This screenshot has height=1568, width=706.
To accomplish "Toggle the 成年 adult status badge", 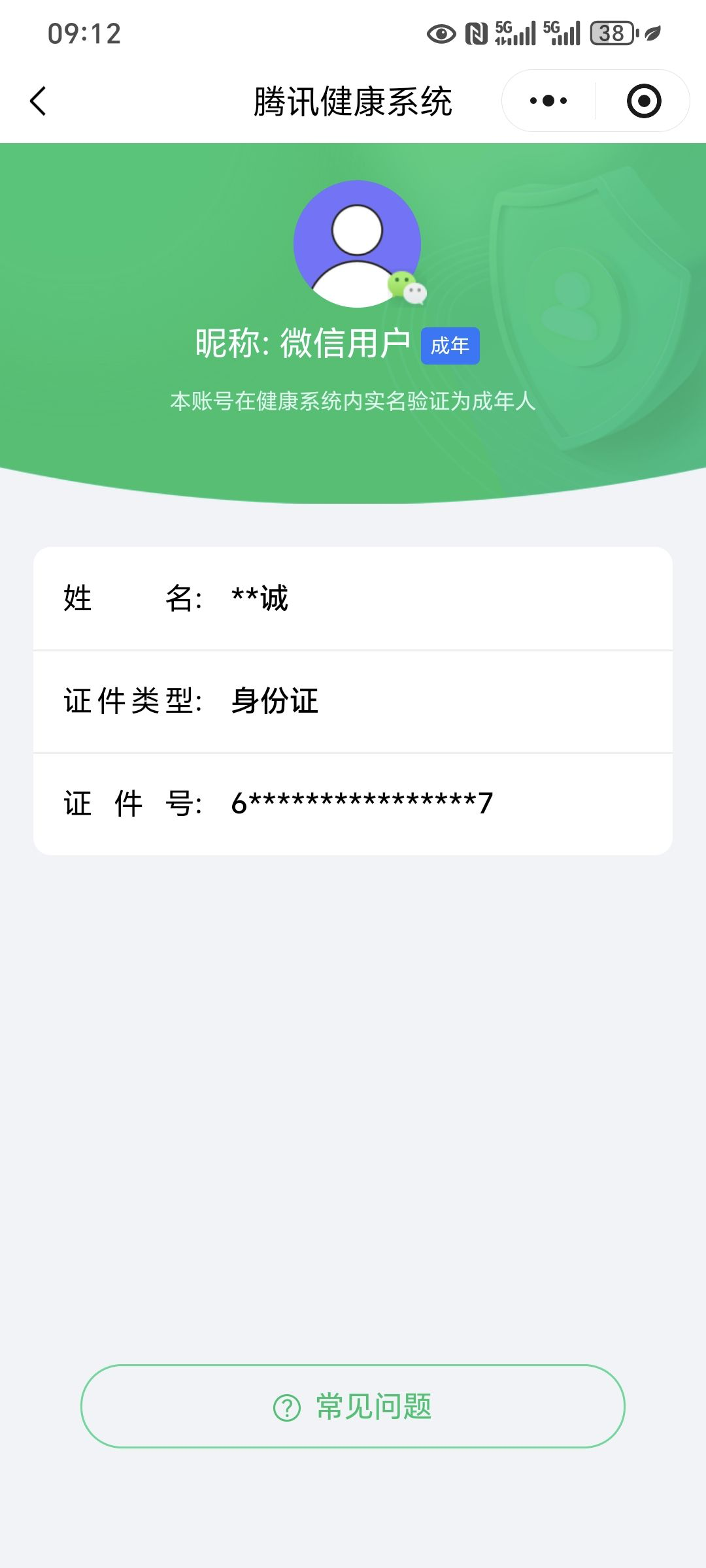I will click(451, 347).
